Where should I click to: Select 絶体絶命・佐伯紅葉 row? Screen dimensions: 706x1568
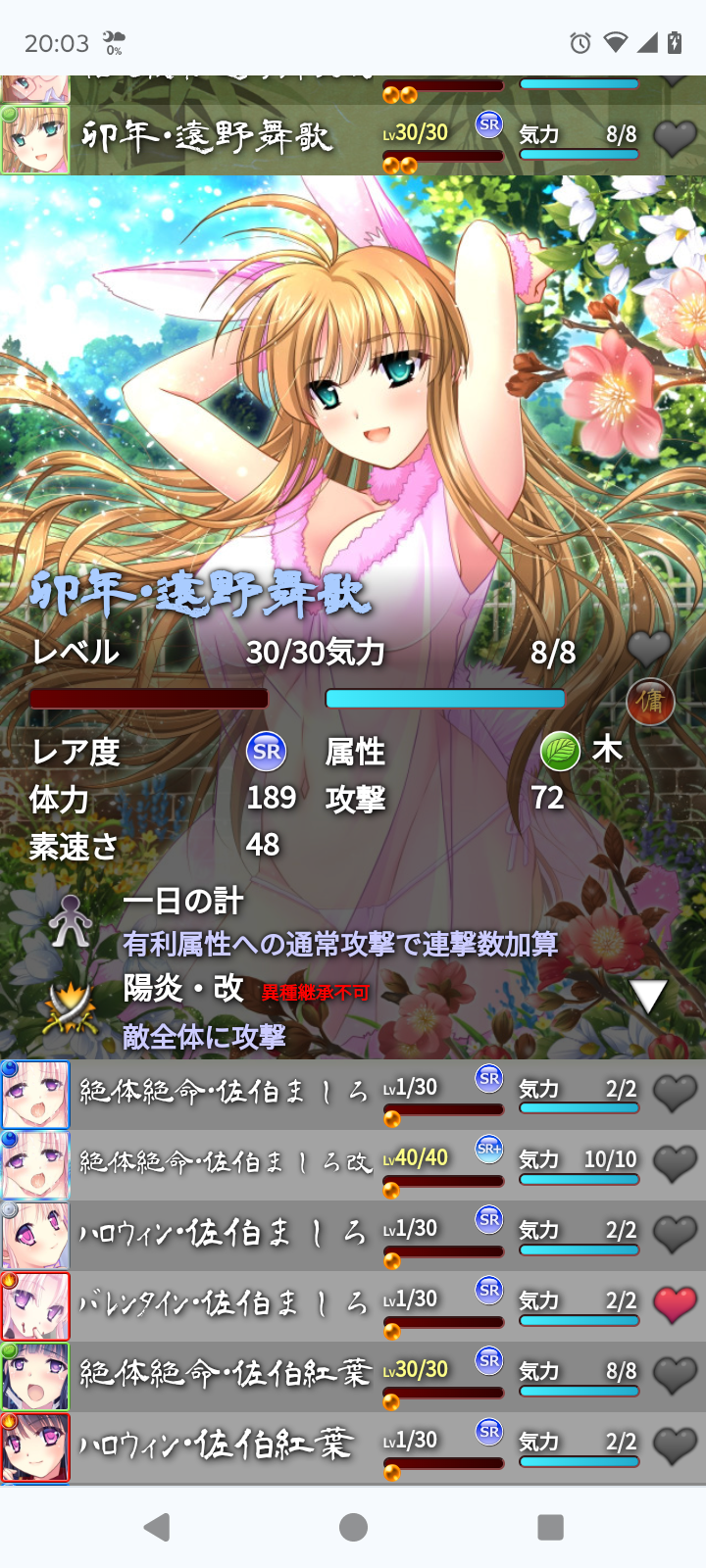(x=226, y=1376)
